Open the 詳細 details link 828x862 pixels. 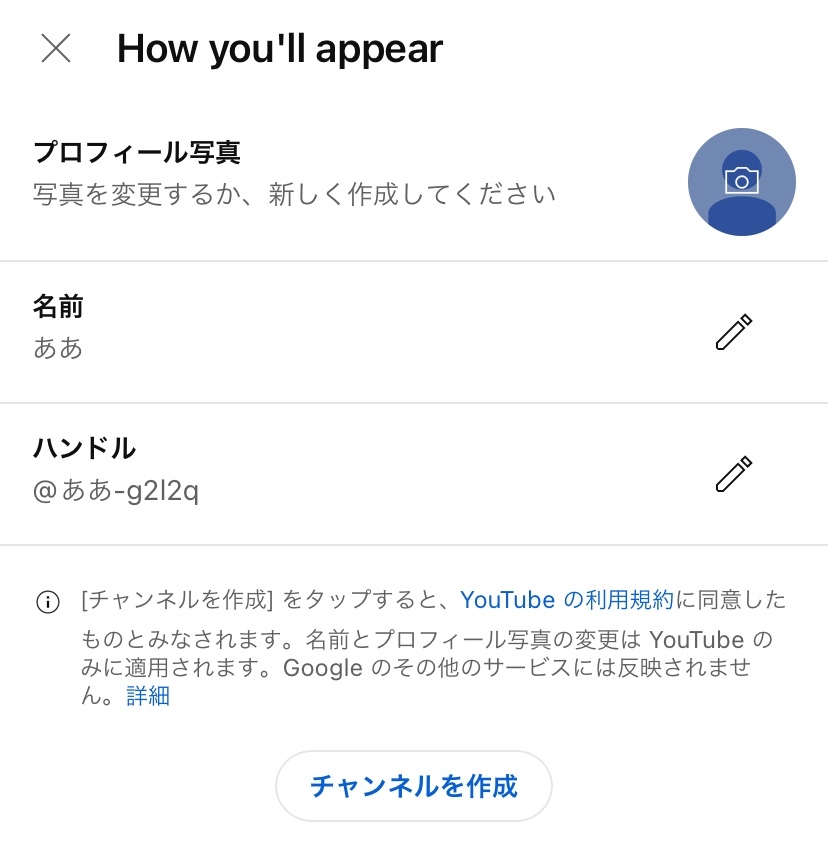point(148,697)
